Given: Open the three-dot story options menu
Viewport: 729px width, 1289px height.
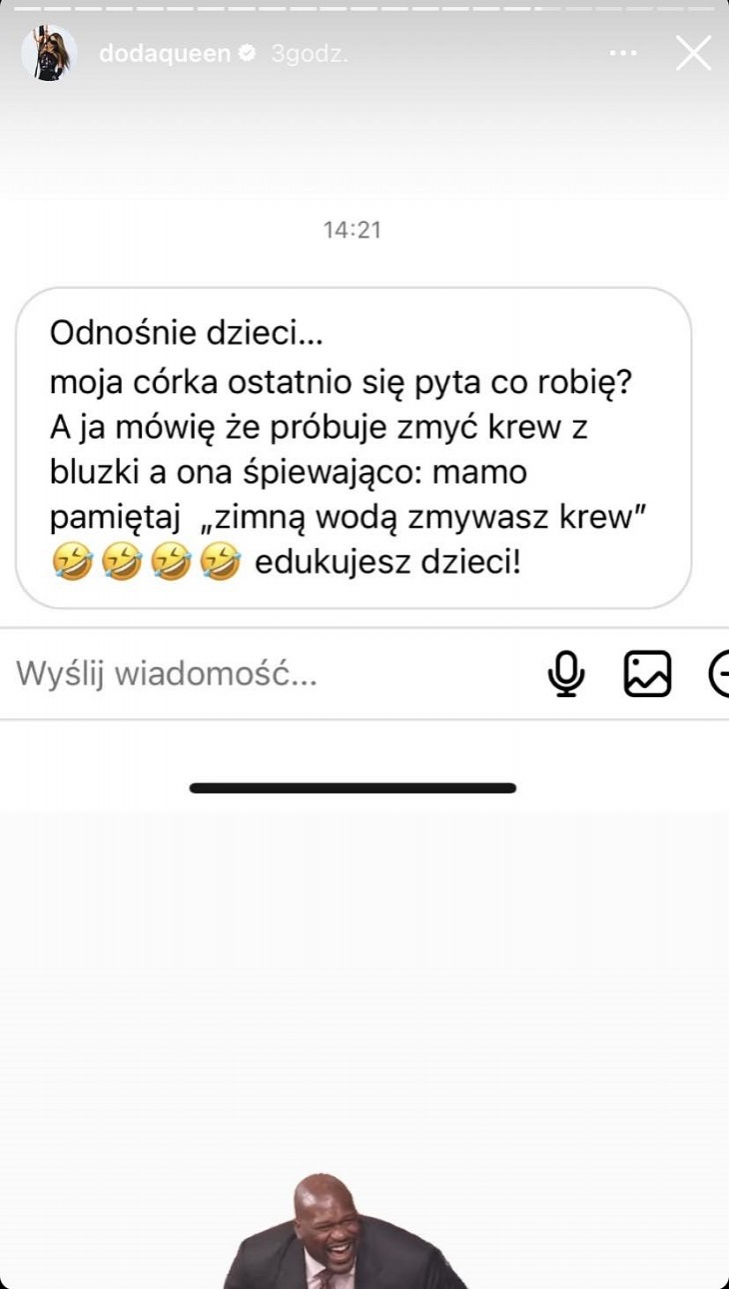Looking at the screenshot, I should point(623,53).
